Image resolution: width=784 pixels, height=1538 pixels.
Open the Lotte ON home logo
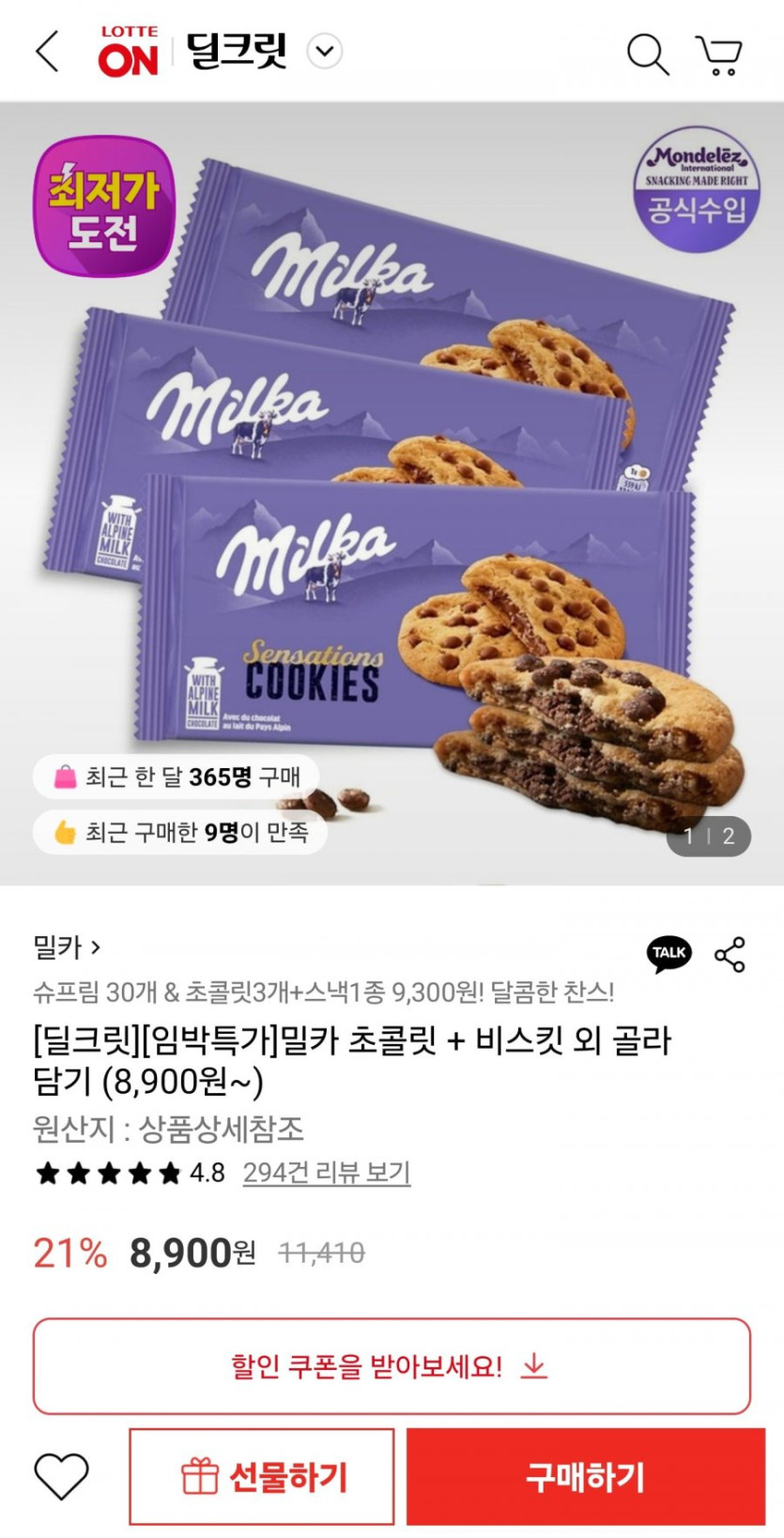click(x=129, y=52)
